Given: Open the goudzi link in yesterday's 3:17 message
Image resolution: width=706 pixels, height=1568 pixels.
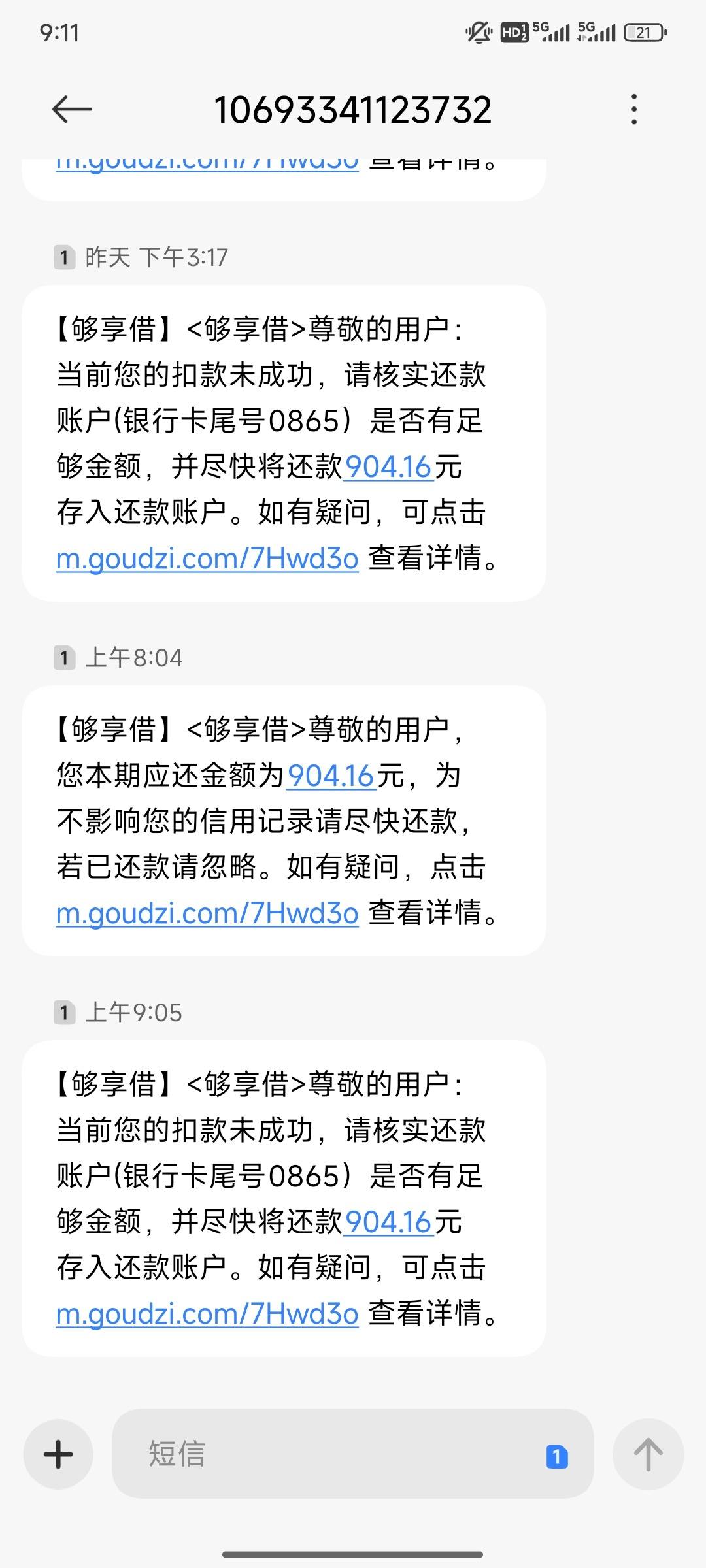Looking at the screenshot, I should [207, 559].
